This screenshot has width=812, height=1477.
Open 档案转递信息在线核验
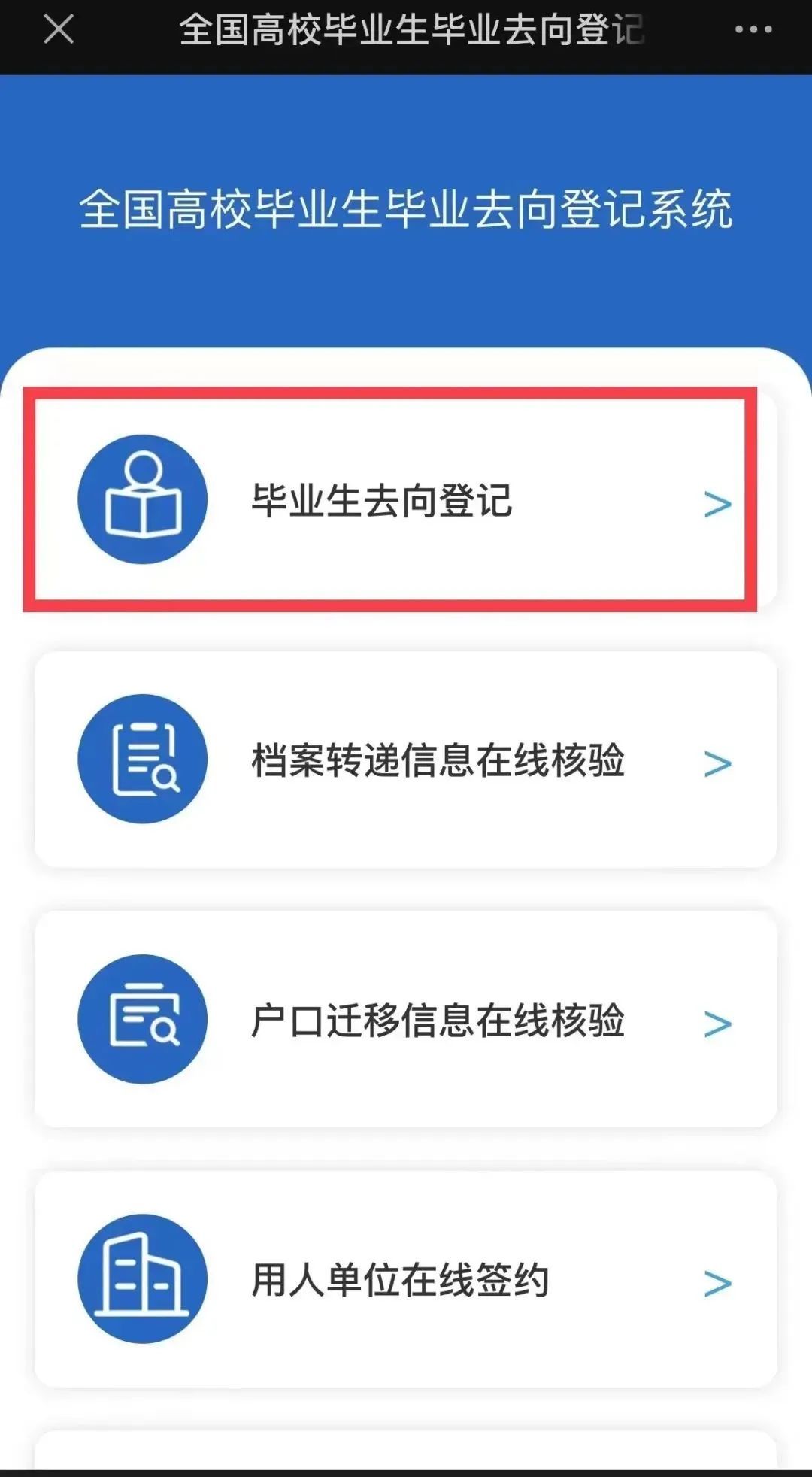406,760
